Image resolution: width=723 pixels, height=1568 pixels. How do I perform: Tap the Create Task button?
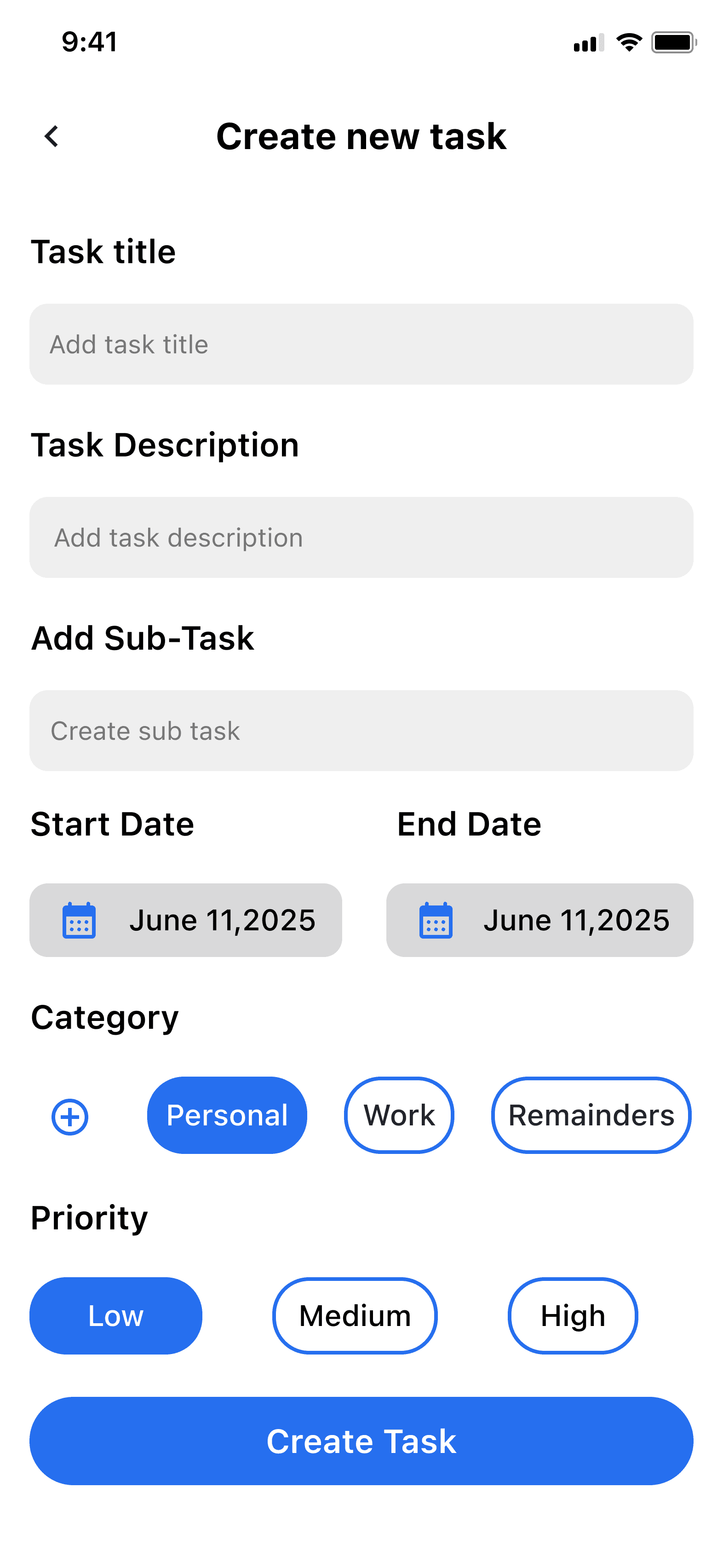[361, 1441]
